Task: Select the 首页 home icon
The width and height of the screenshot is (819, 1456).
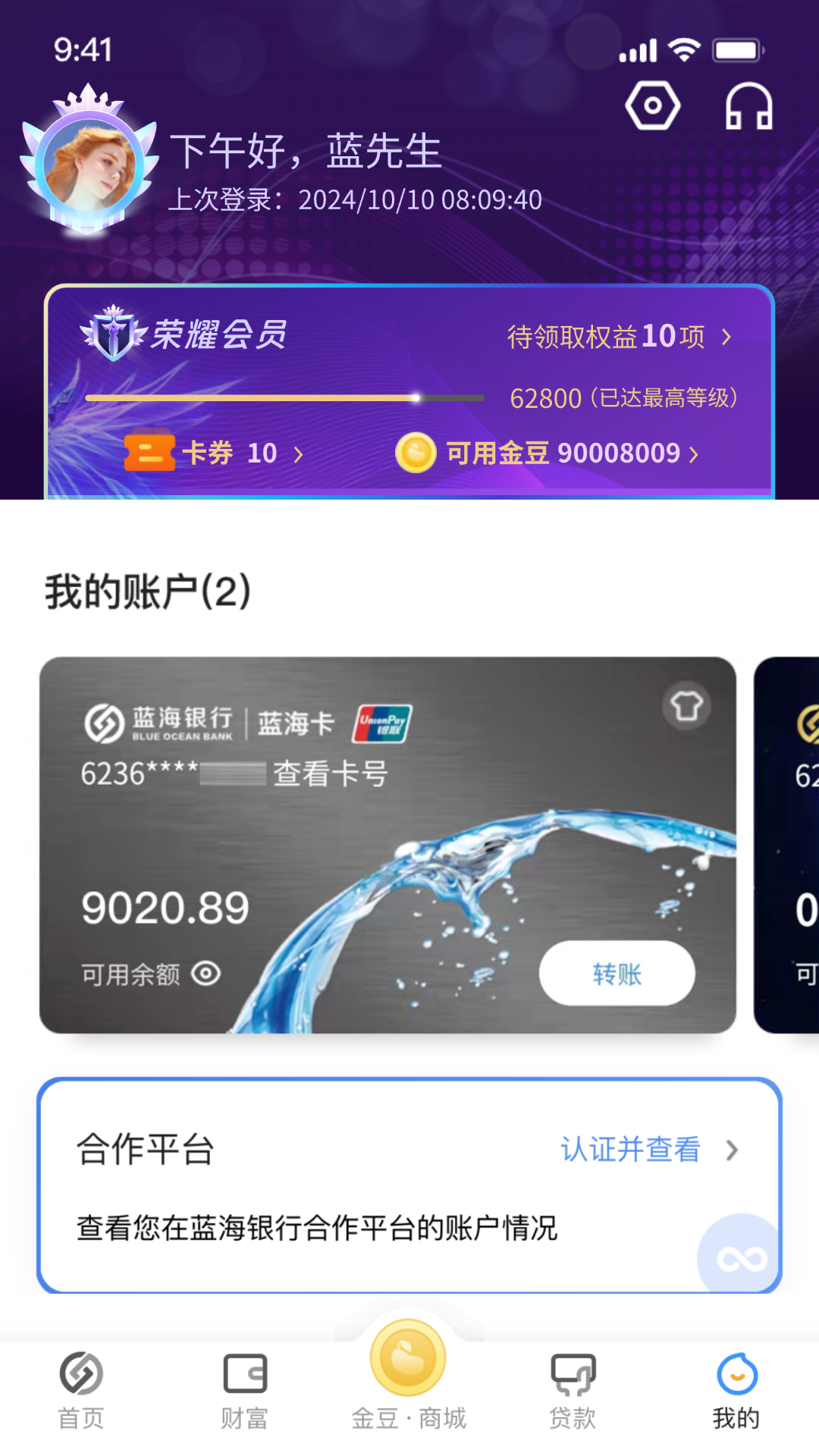Action: pyautogui.click(x=81, y=1378)
